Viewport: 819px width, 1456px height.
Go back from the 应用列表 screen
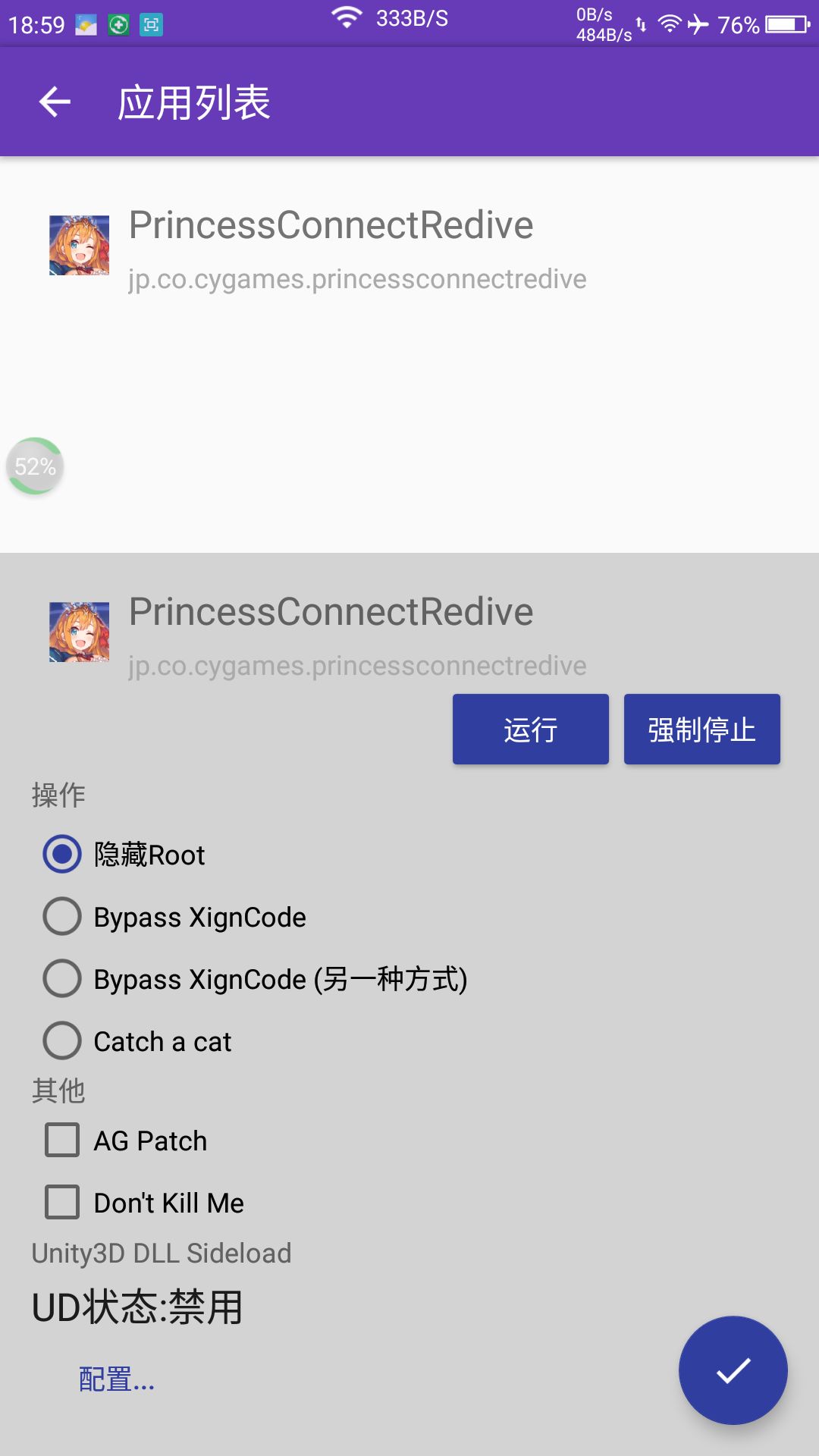[55, 102]
